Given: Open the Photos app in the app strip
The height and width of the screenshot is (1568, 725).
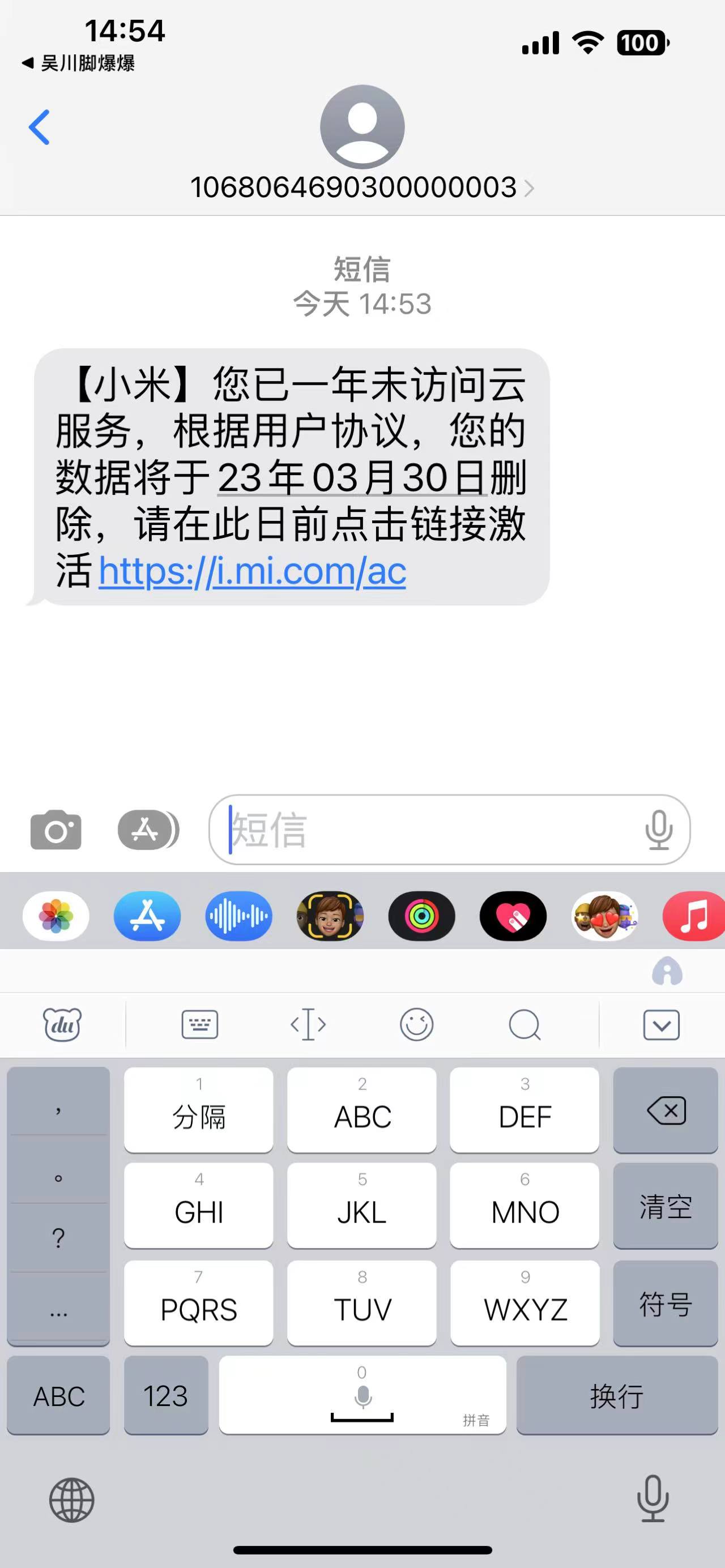Looking at the screenshot, I should [56, 916].
